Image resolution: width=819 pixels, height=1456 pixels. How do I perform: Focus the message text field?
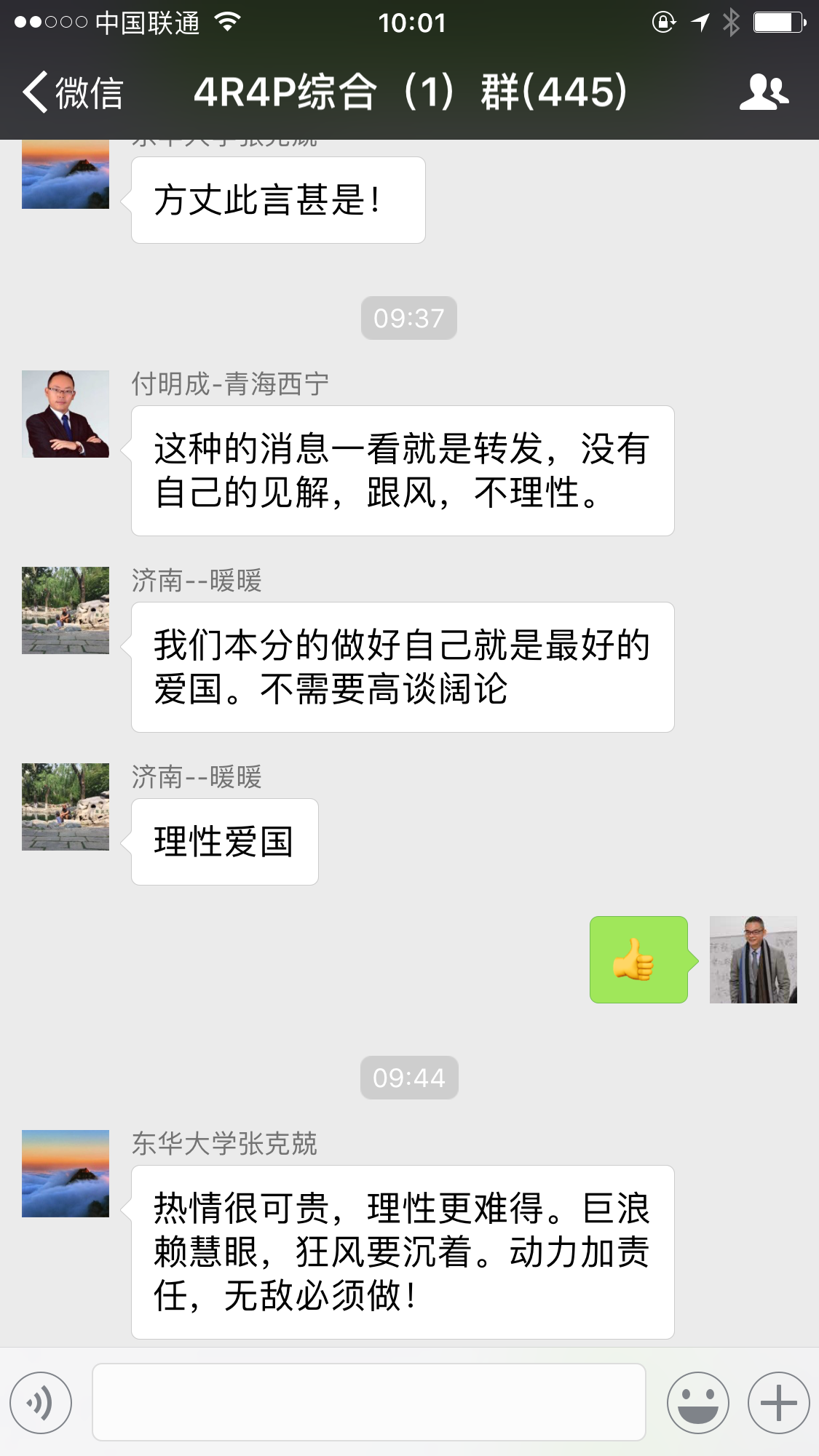(x=368, y=1402)
